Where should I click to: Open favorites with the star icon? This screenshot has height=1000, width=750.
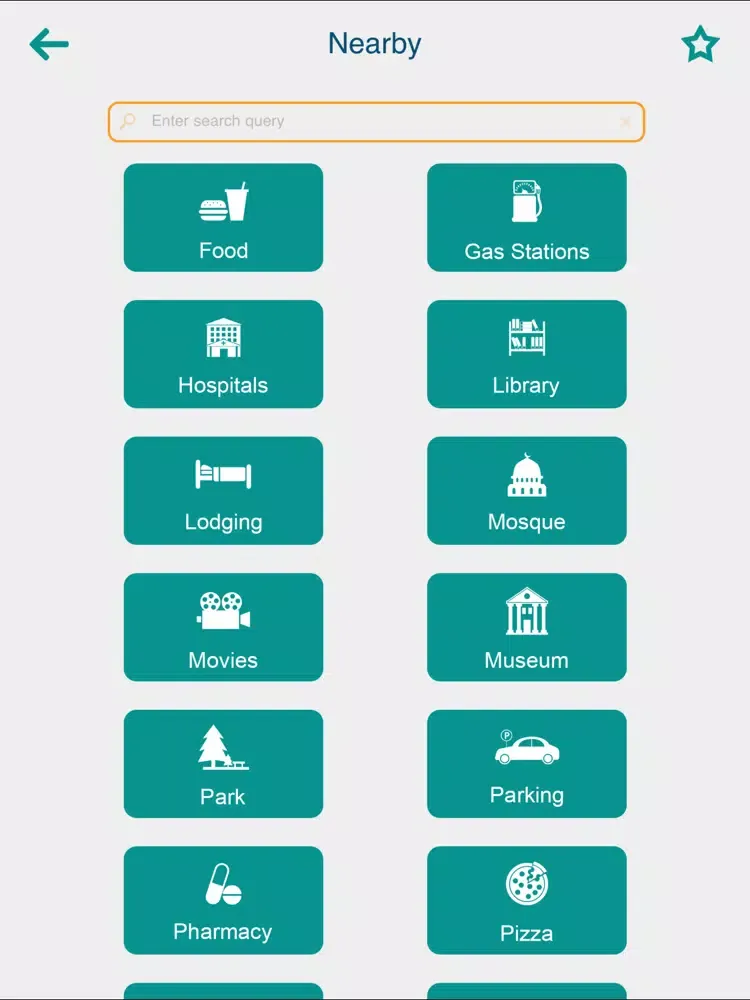click(700, 45)
